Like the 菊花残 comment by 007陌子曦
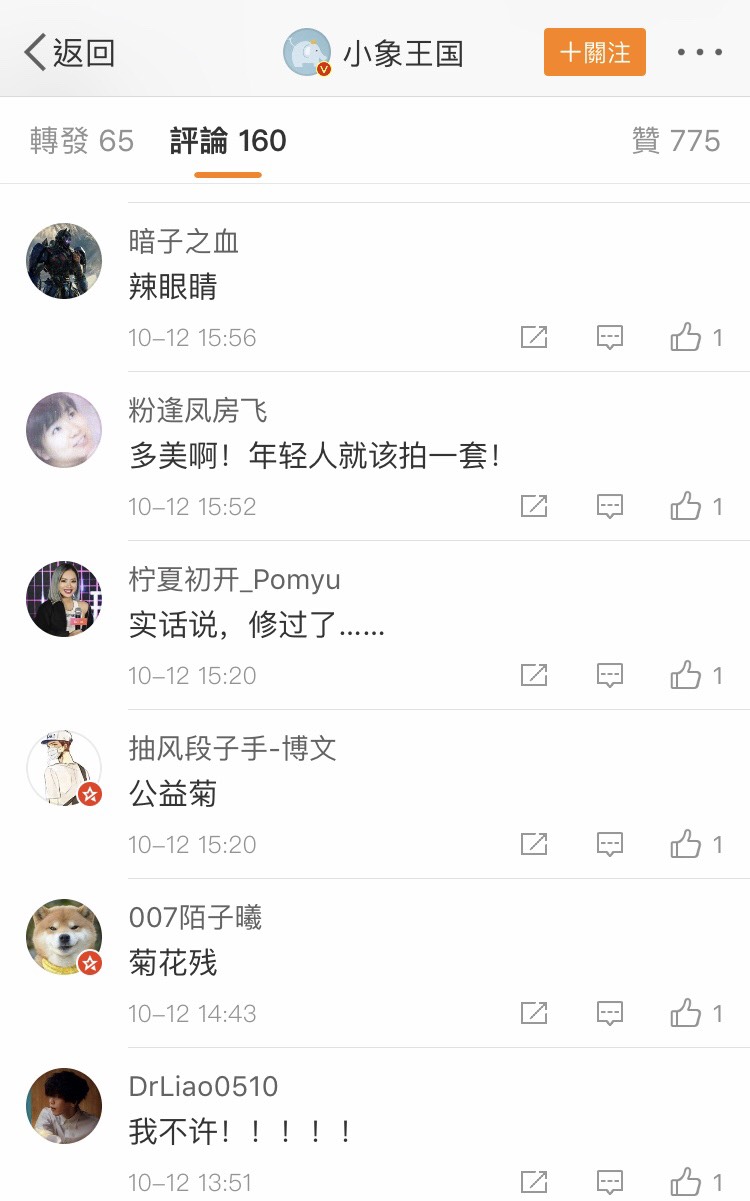The height and width of the screenshot is (1201, 750). coord(687,1014)
